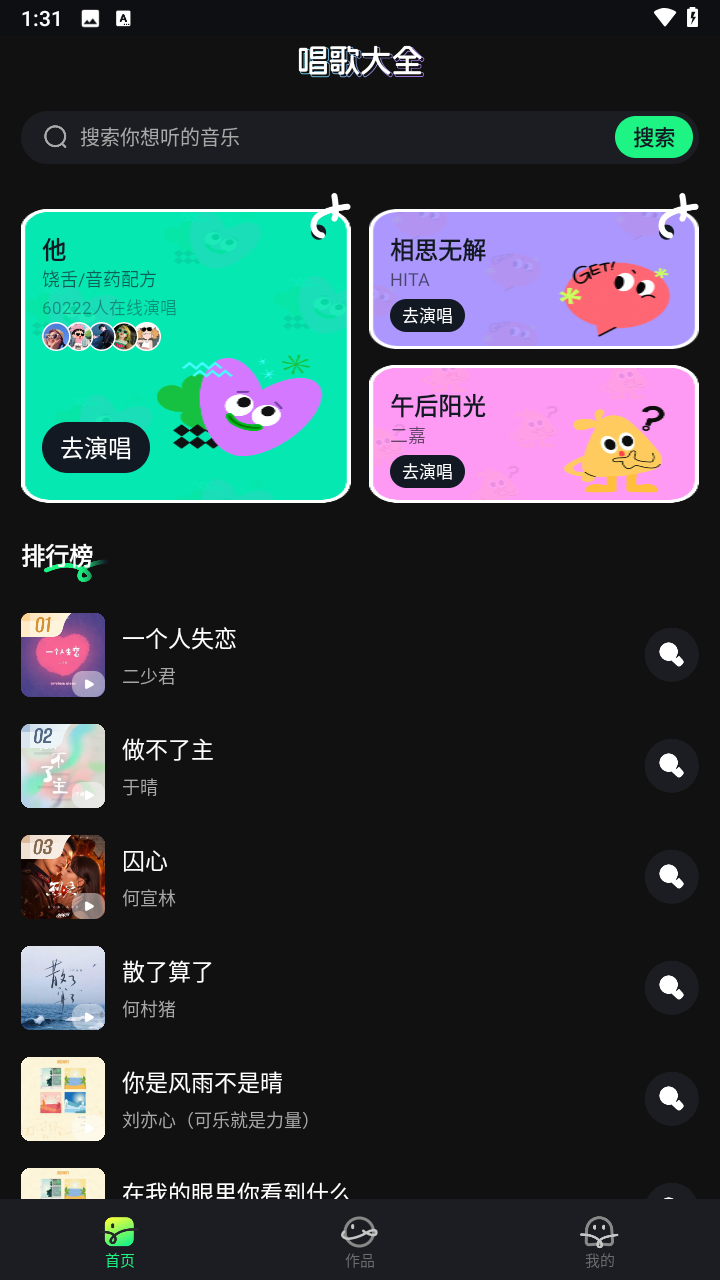Screen dimensions: 720x1280
Task: Tap the microphone icon next to 做不了主
Action: (x=671, y=766)
